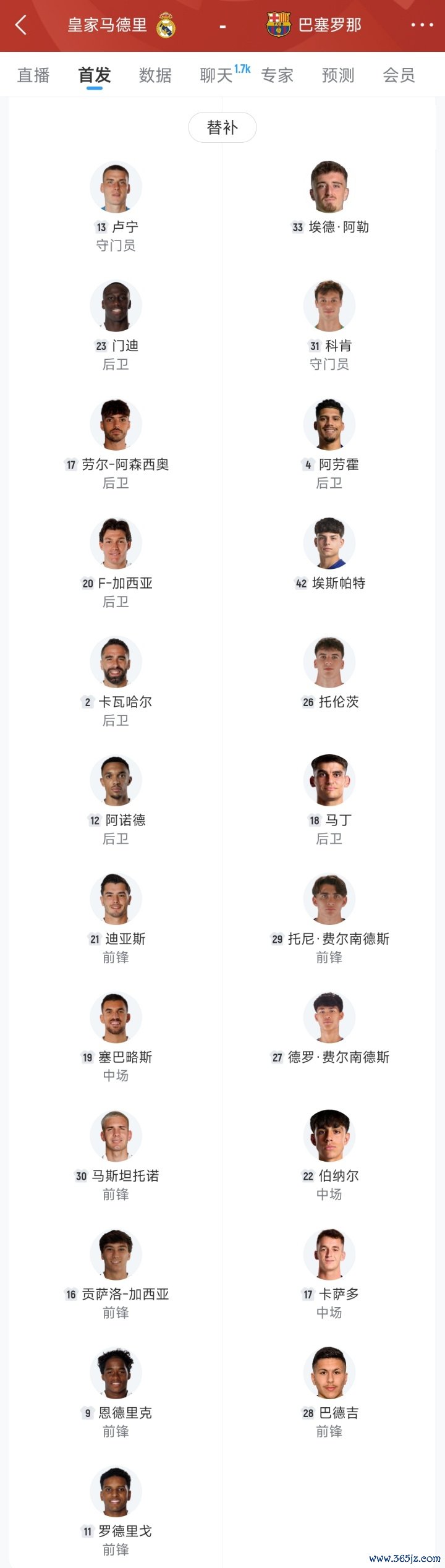Open goalkeeper 卢宁 player profile

(x=116, y=187)
